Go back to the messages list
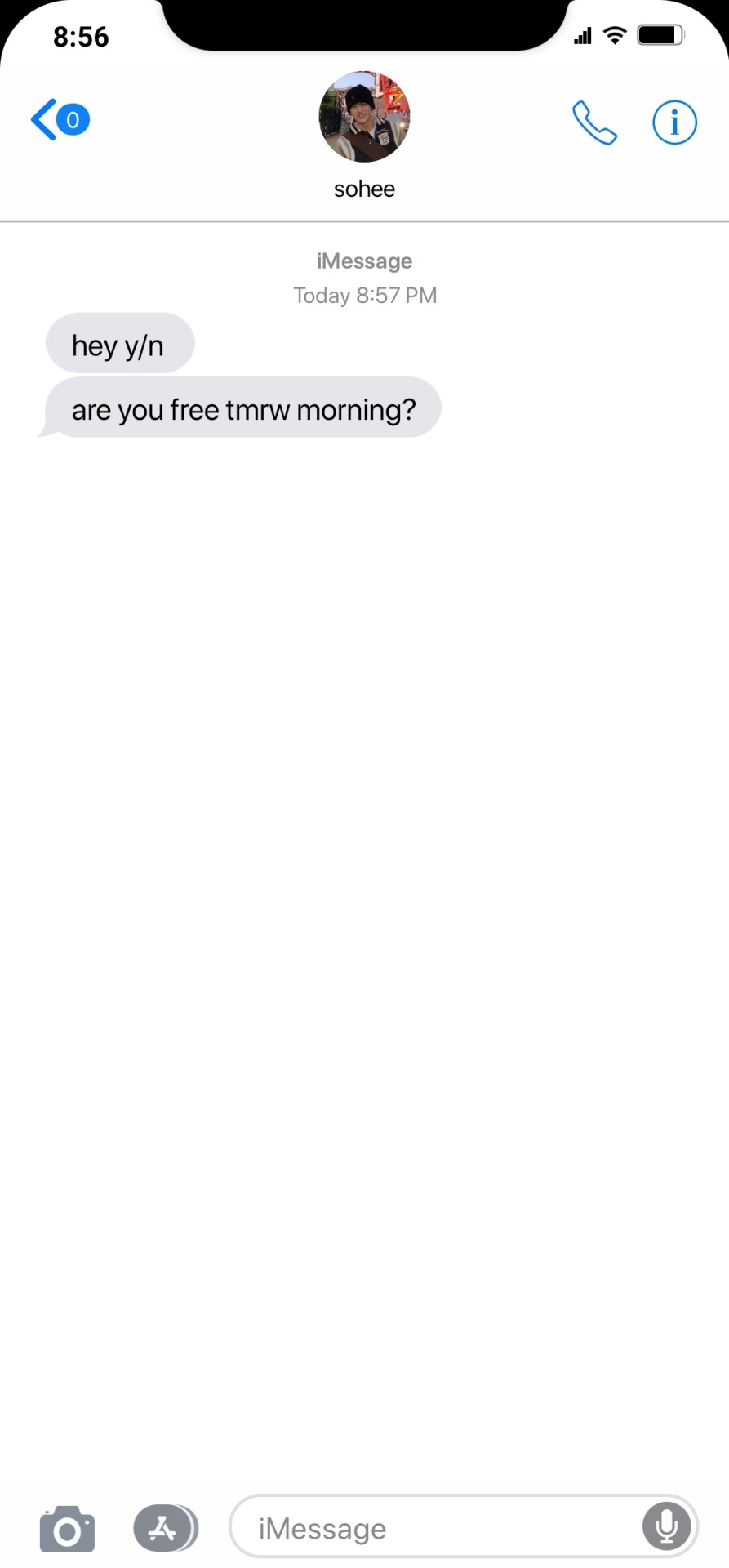The image size is (729, 1568). (x=57, y=120)
